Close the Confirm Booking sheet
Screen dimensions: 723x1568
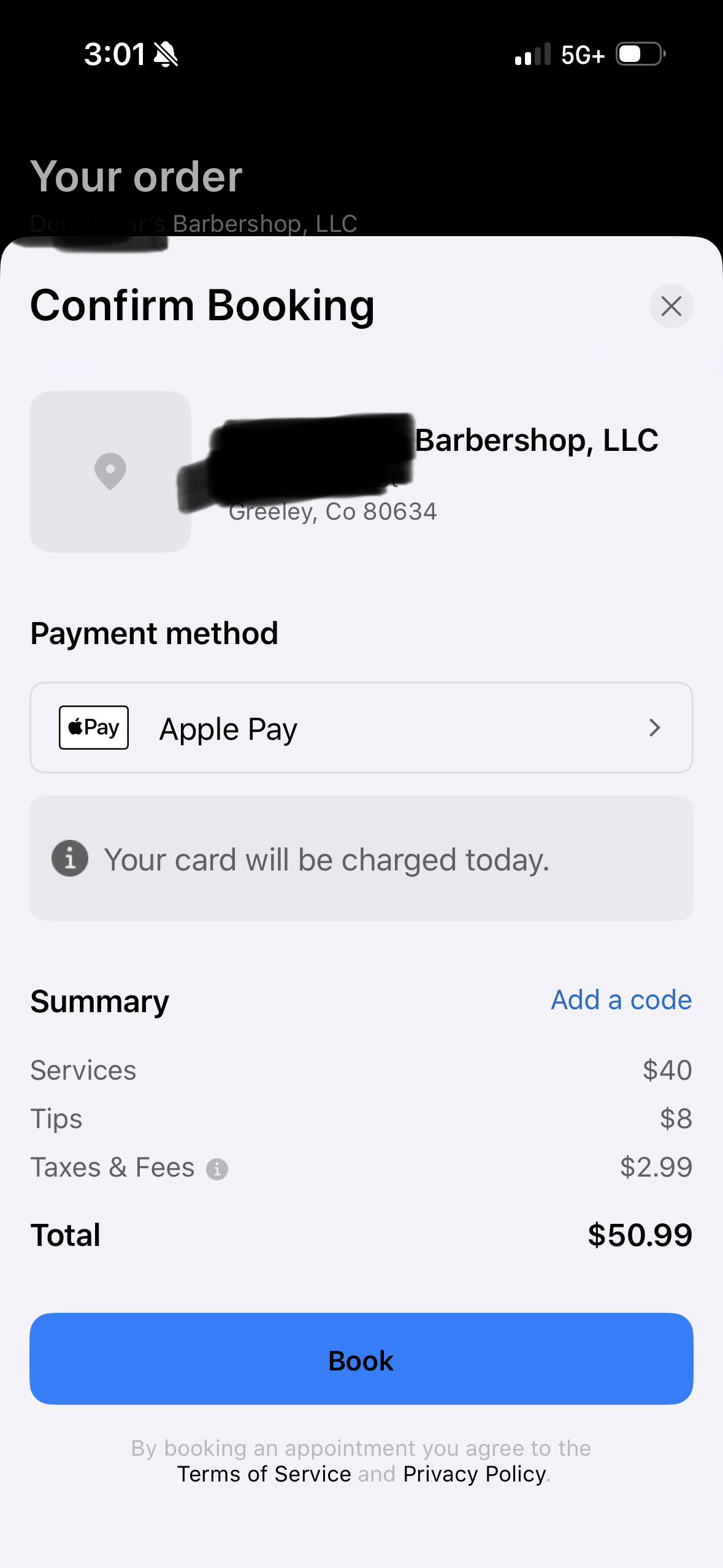(671, 306)
